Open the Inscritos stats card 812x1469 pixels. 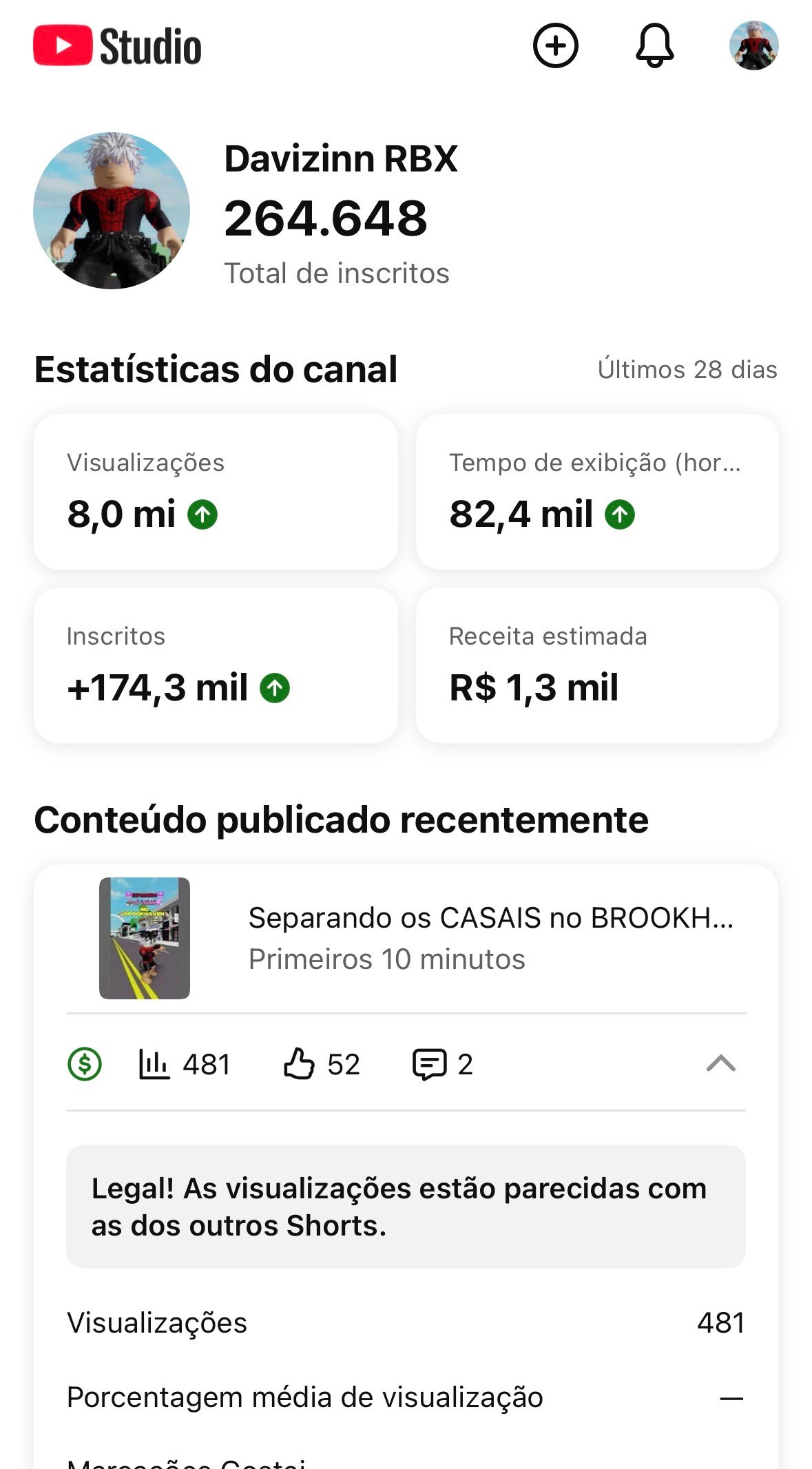click(x=216, y=665)
